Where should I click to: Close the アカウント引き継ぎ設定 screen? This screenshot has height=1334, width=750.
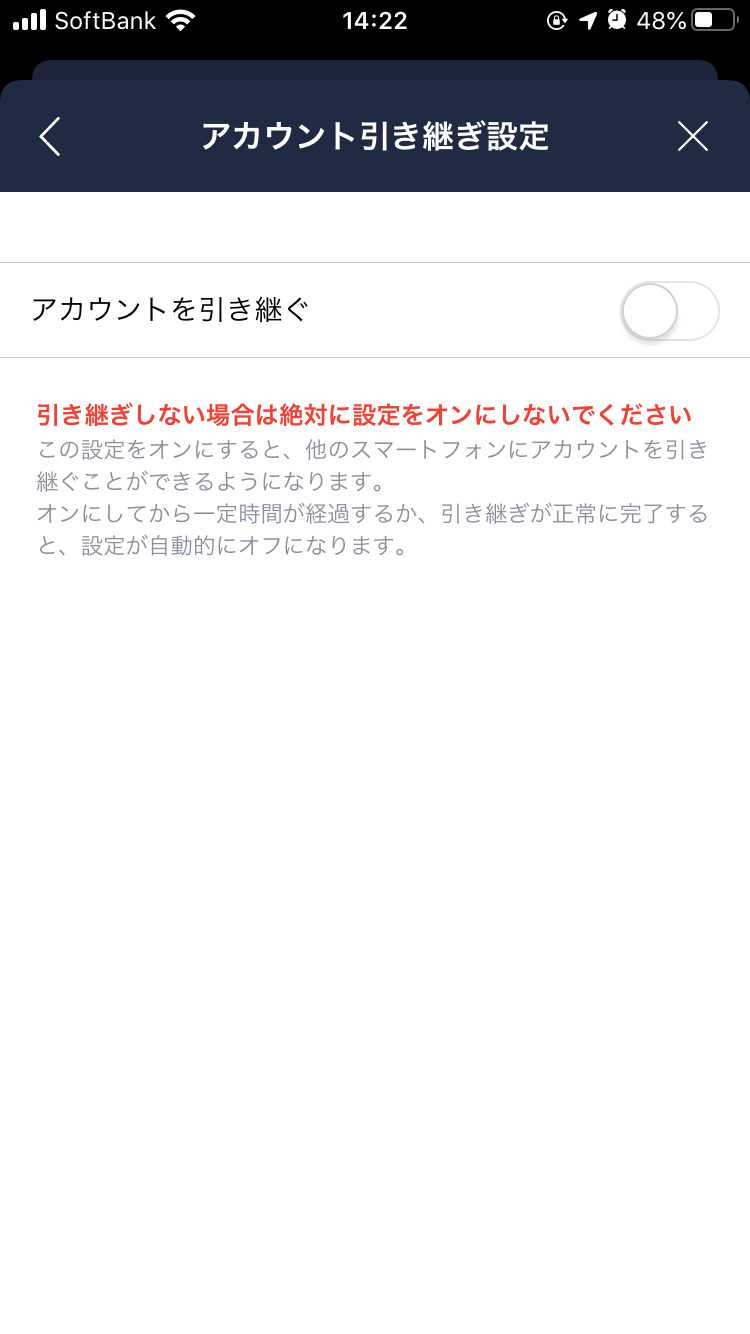coord(693,136)
